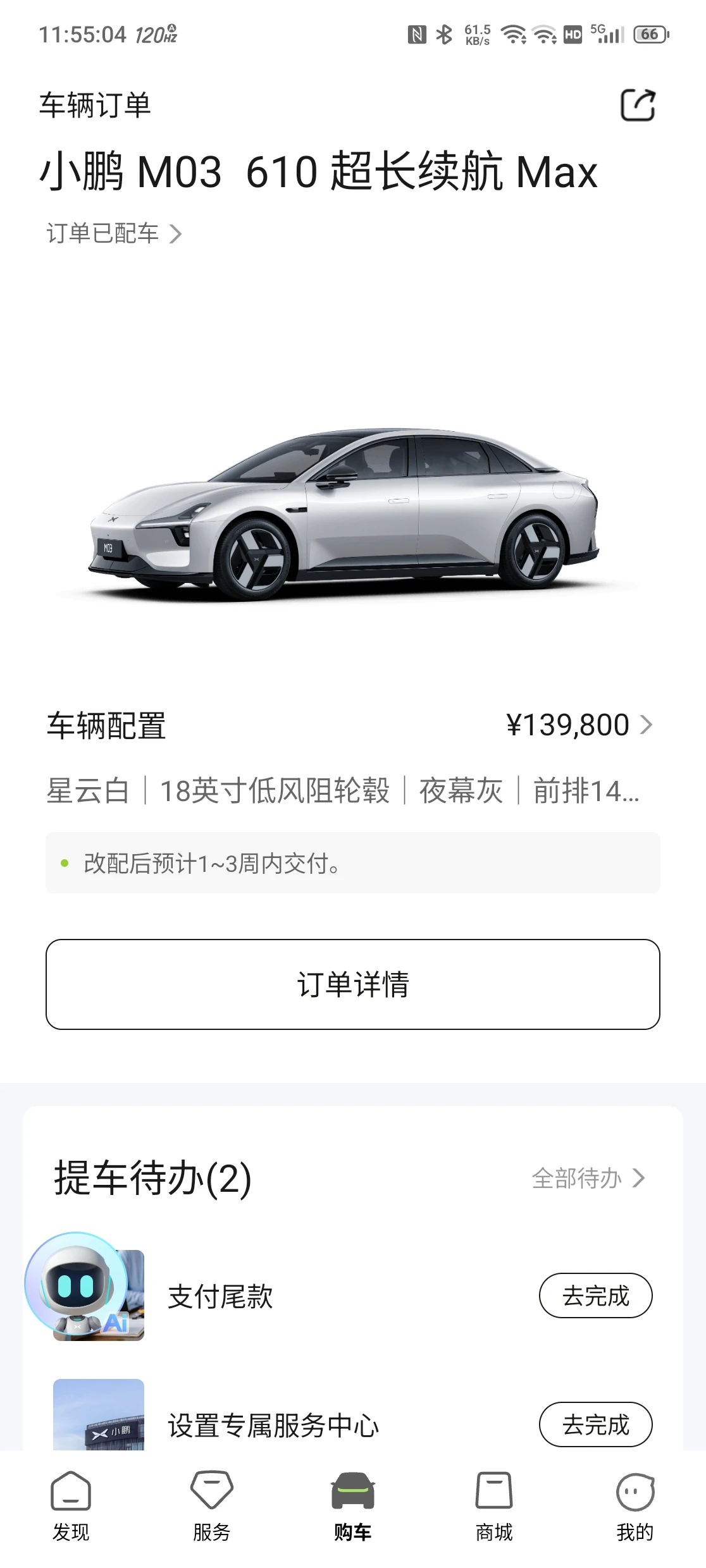This screenshot has width=706, height=1568.
Task: Open the 我的 tab
Action: tap(635, 1506)
